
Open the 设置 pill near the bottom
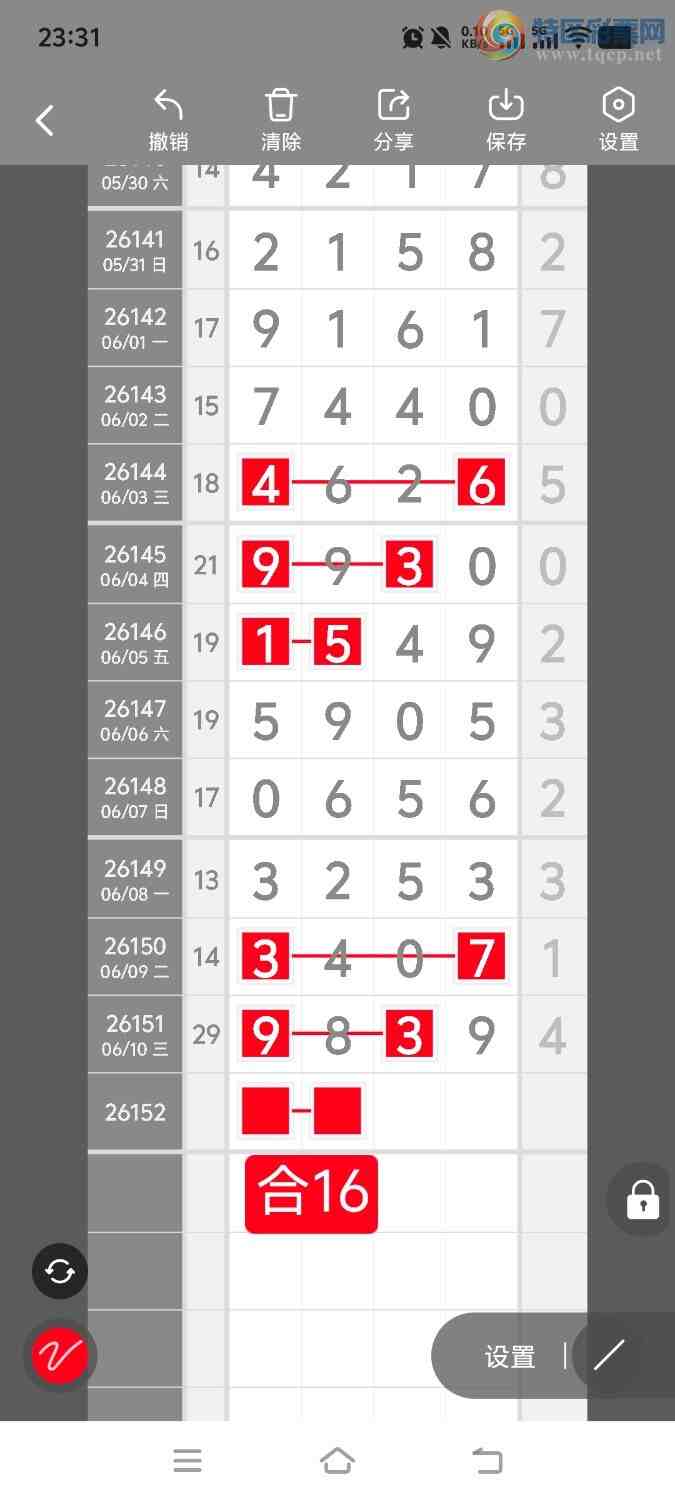(510, 1357)
